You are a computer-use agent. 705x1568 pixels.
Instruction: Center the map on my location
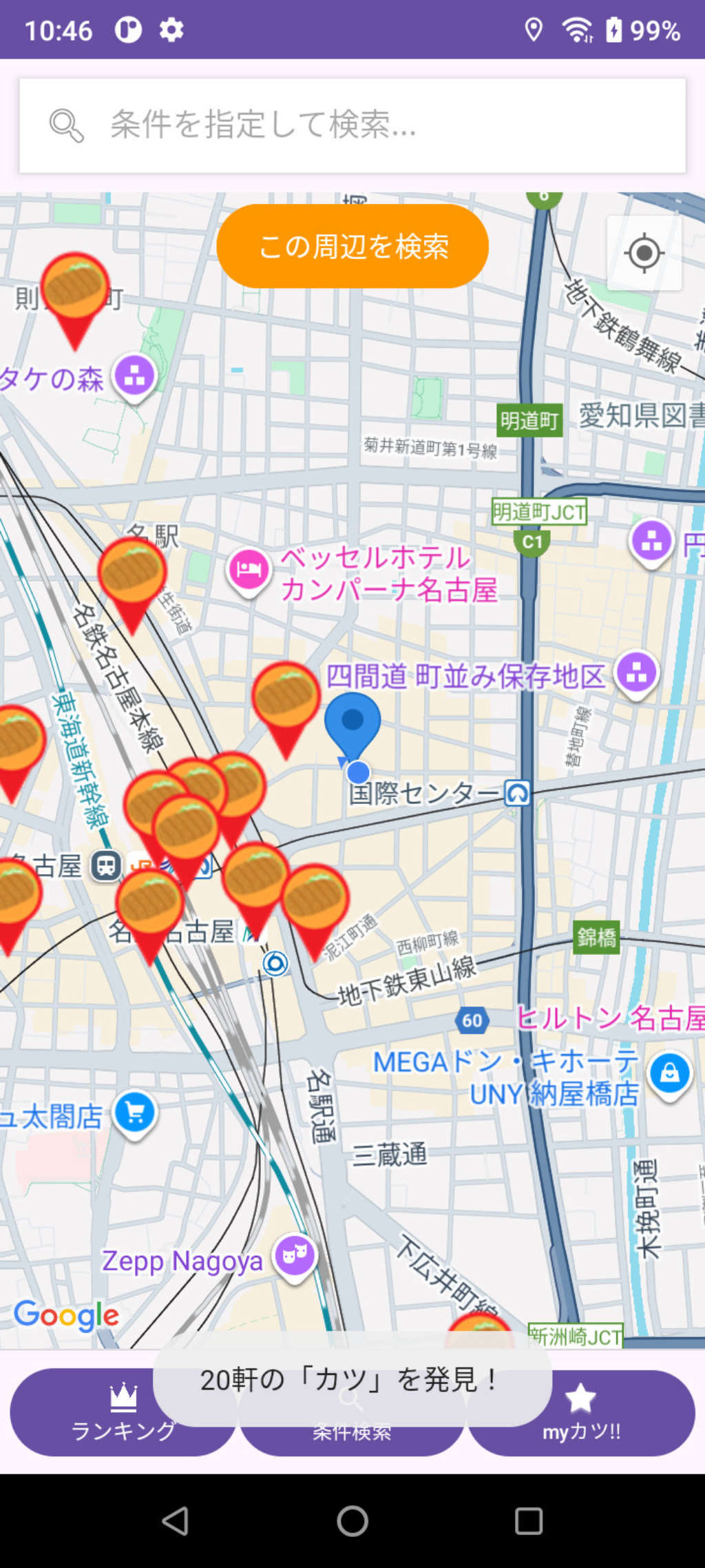[x=644, y=253]
